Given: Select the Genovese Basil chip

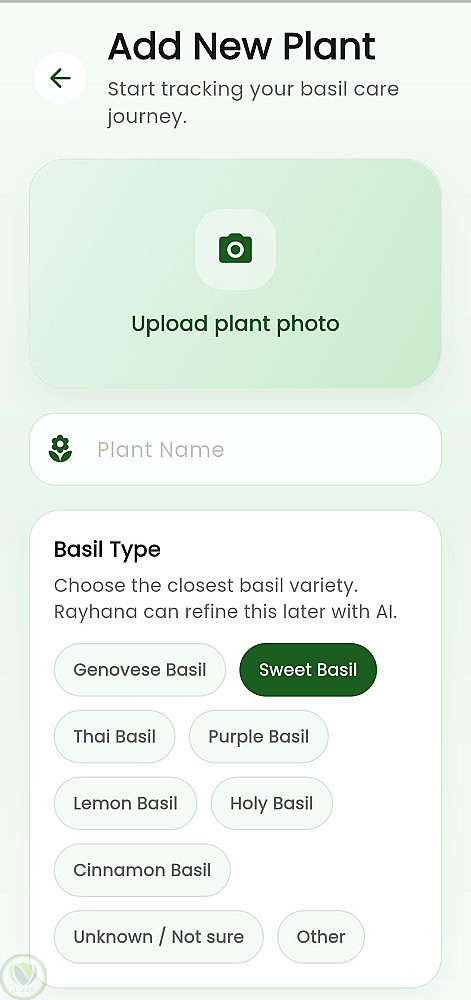Looking at the screenshot, I should (140, 670).
